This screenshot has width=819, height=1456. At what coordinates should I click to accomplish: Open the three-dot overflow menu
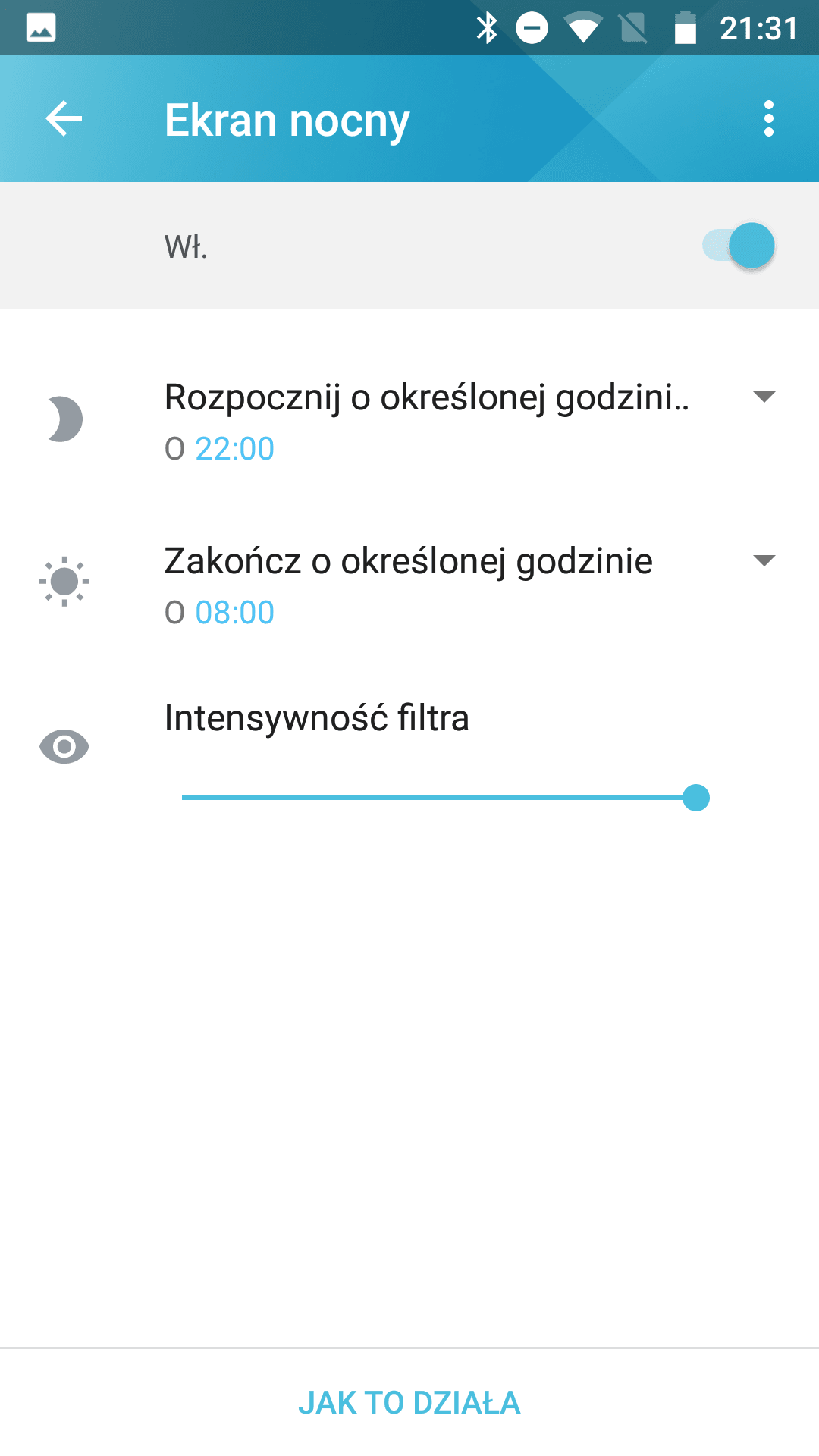tap(769, 119)
